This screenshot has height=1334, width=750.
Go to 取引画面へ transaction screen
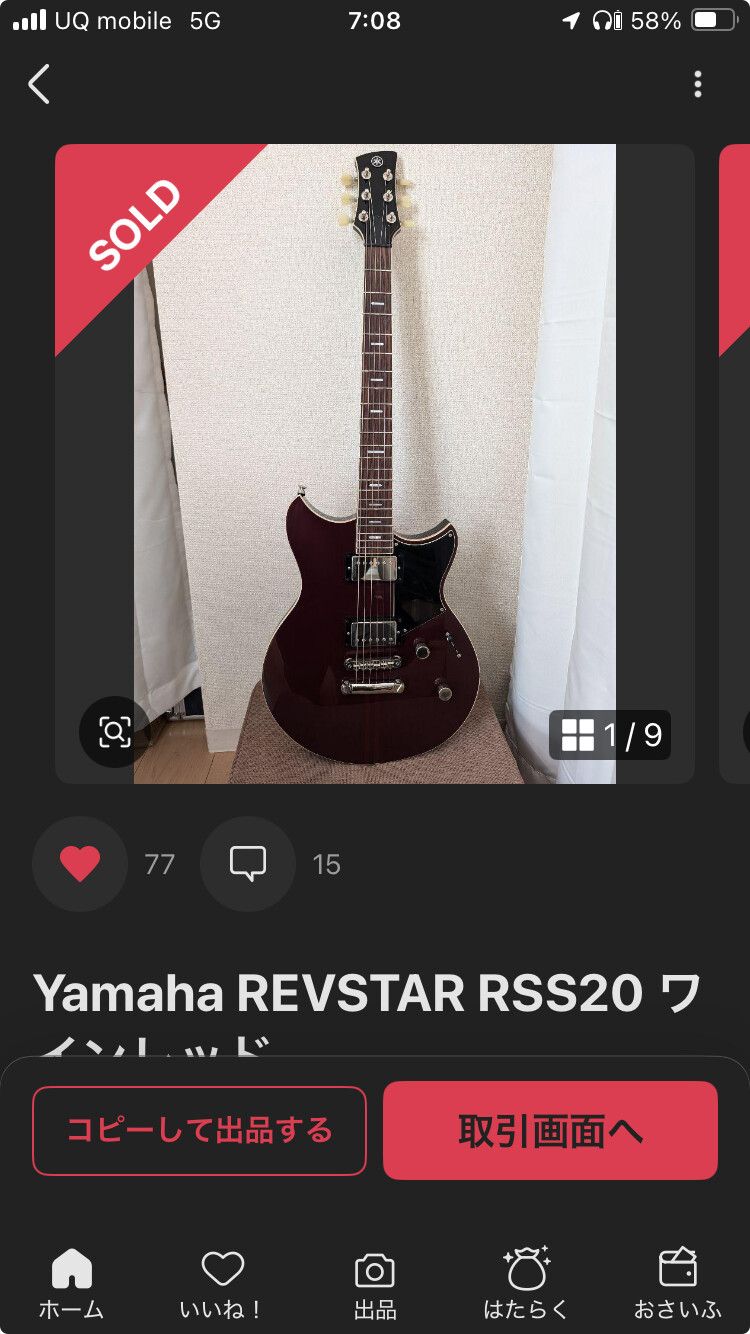pyautogui.click(x=550, y=1131)
